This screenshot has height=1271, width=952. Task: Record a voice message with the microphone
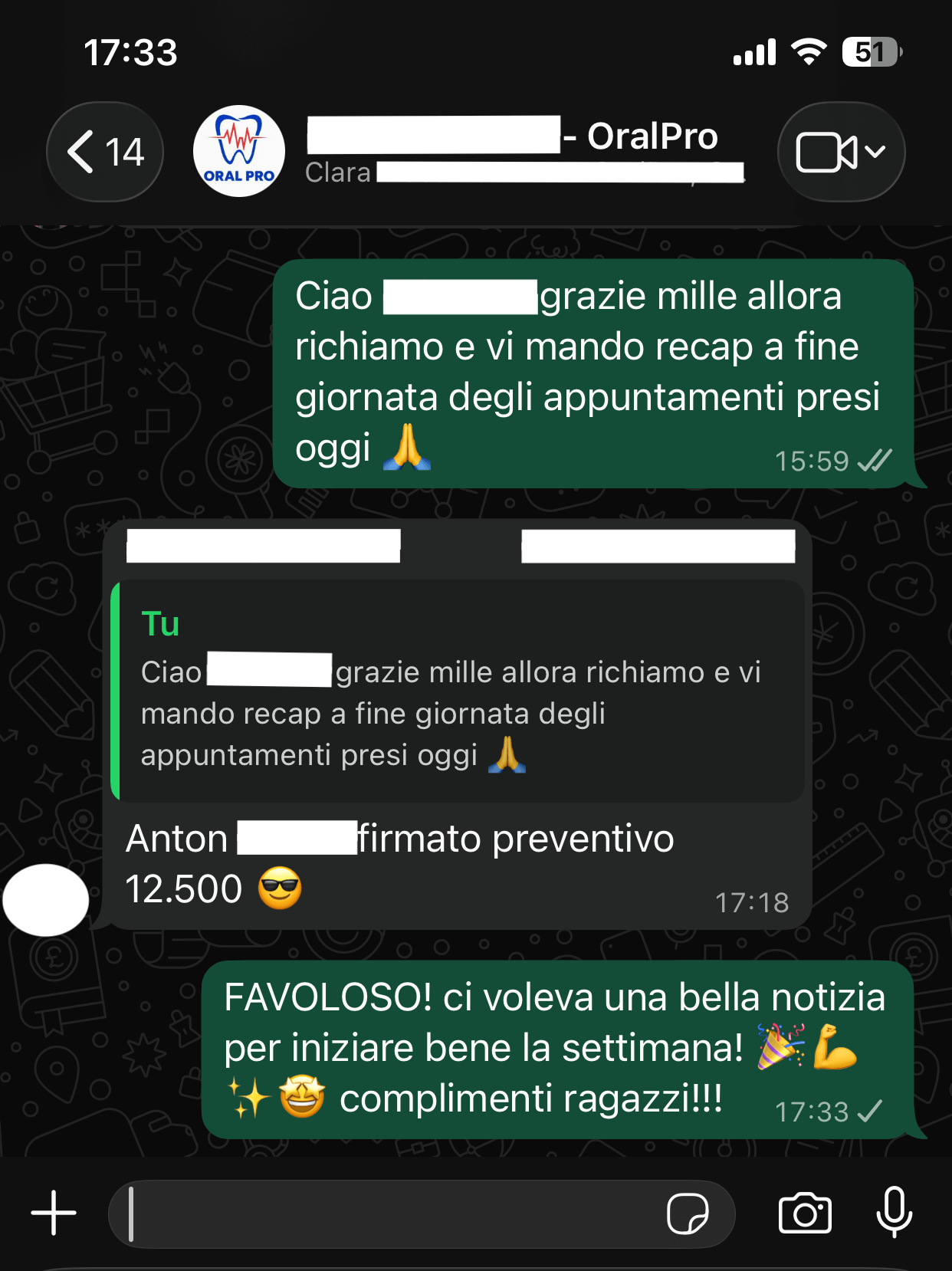(x=894, y=1213)
